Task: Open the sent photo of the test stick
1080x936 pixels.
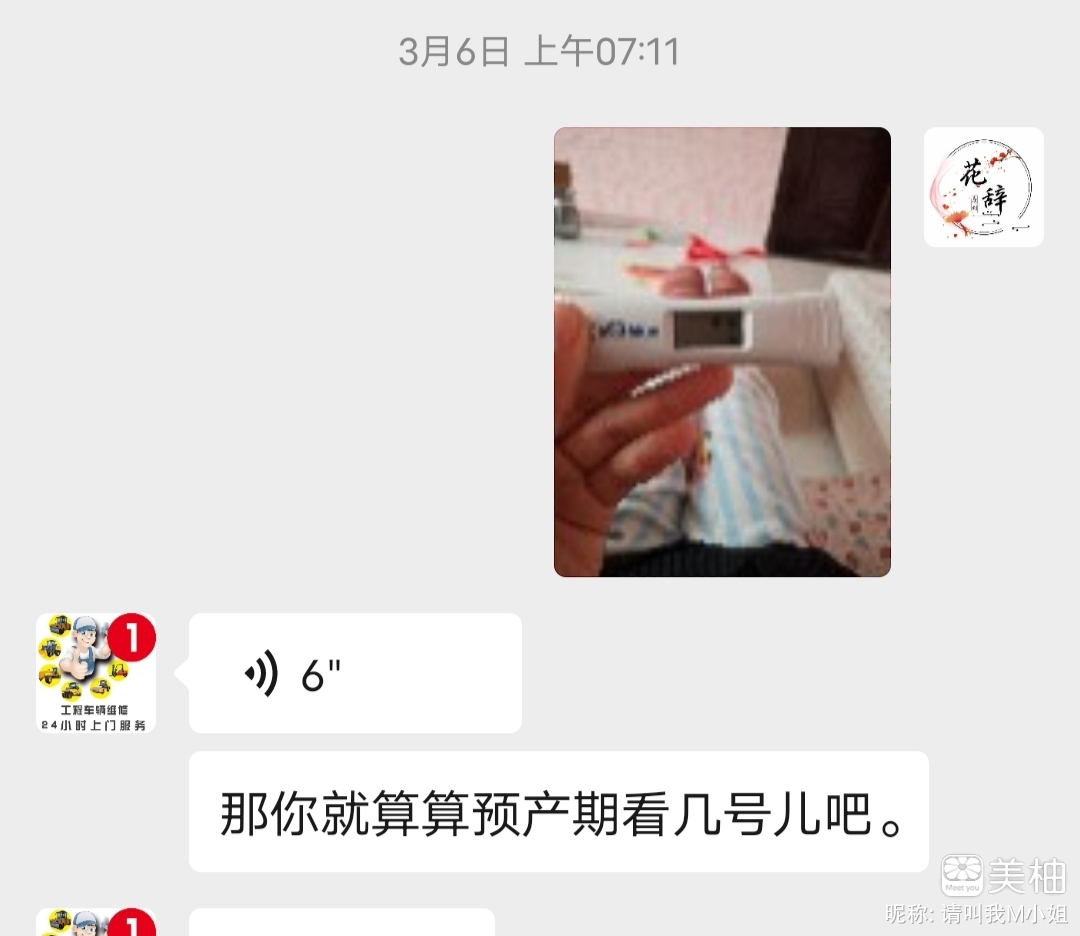Action: pyautogui.click(x=722, y=352)
